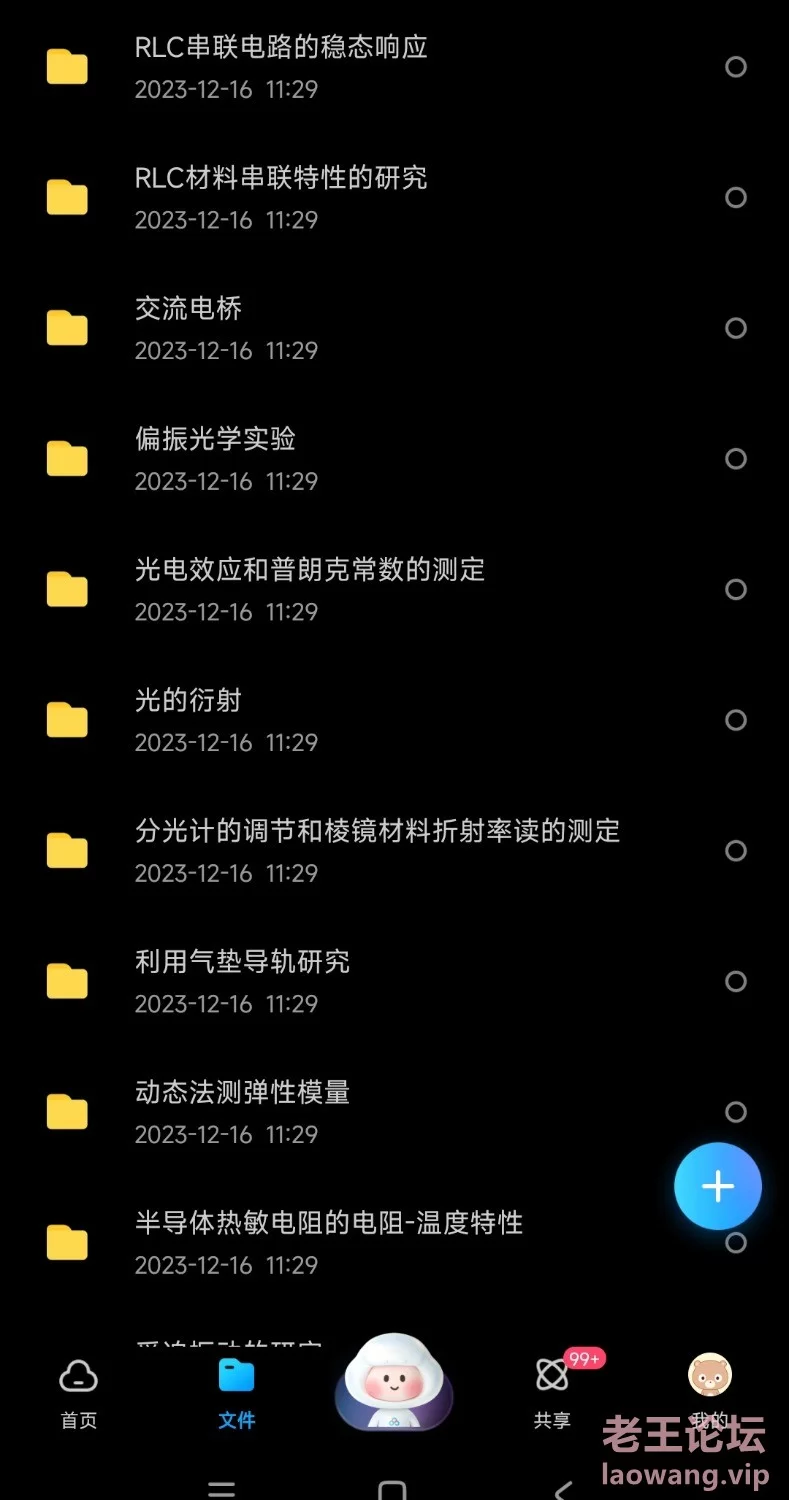789x1500 pixels.
Task: Select the 交流电桥 folder's radio circle
Action: pos(736,328)
